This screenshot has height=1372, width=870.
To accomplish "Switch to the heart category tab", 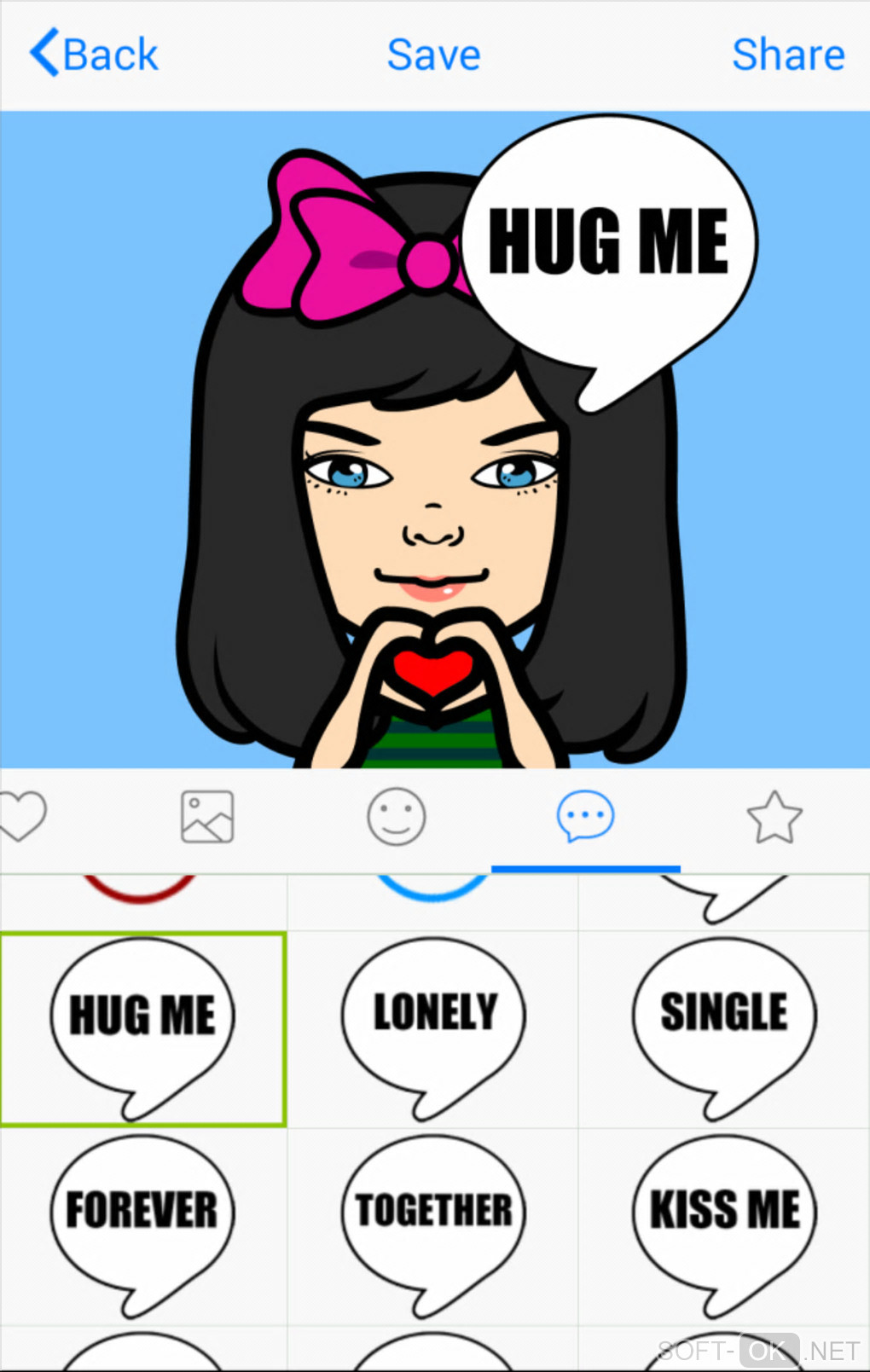I will click(22, 816).
